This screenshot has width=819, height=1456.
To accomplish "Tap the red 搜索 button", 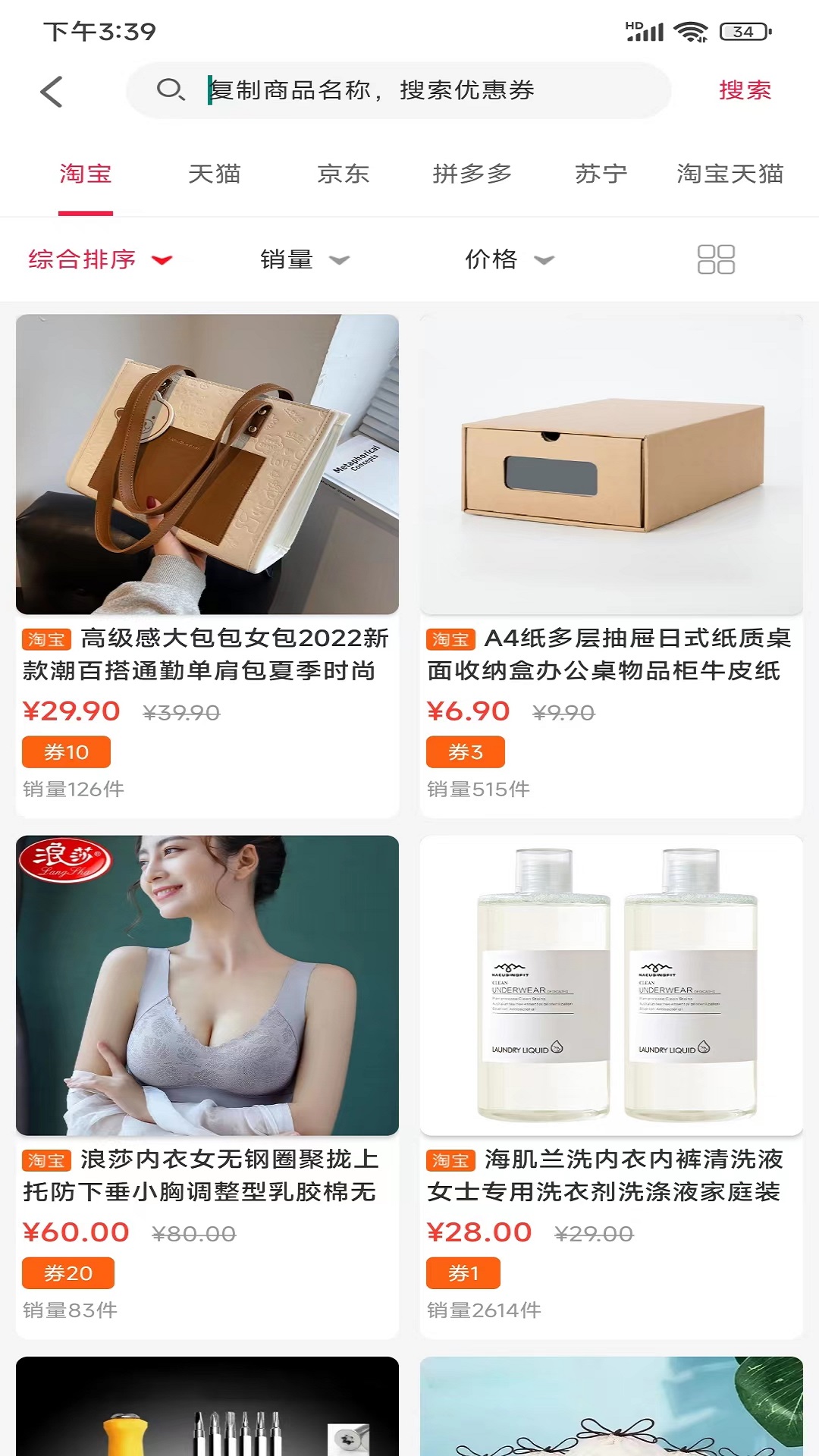I will (x=745, y=90).
